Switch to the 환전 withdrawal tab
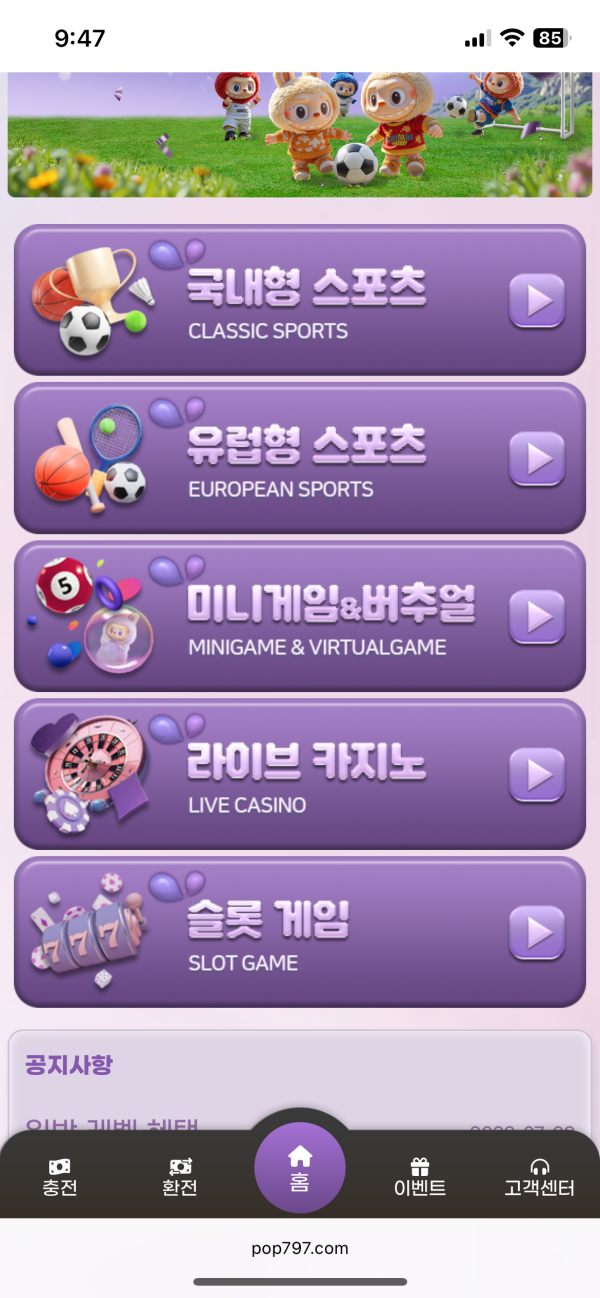The width and height of the screenshot is (600, 1298). pos(180,1178)
